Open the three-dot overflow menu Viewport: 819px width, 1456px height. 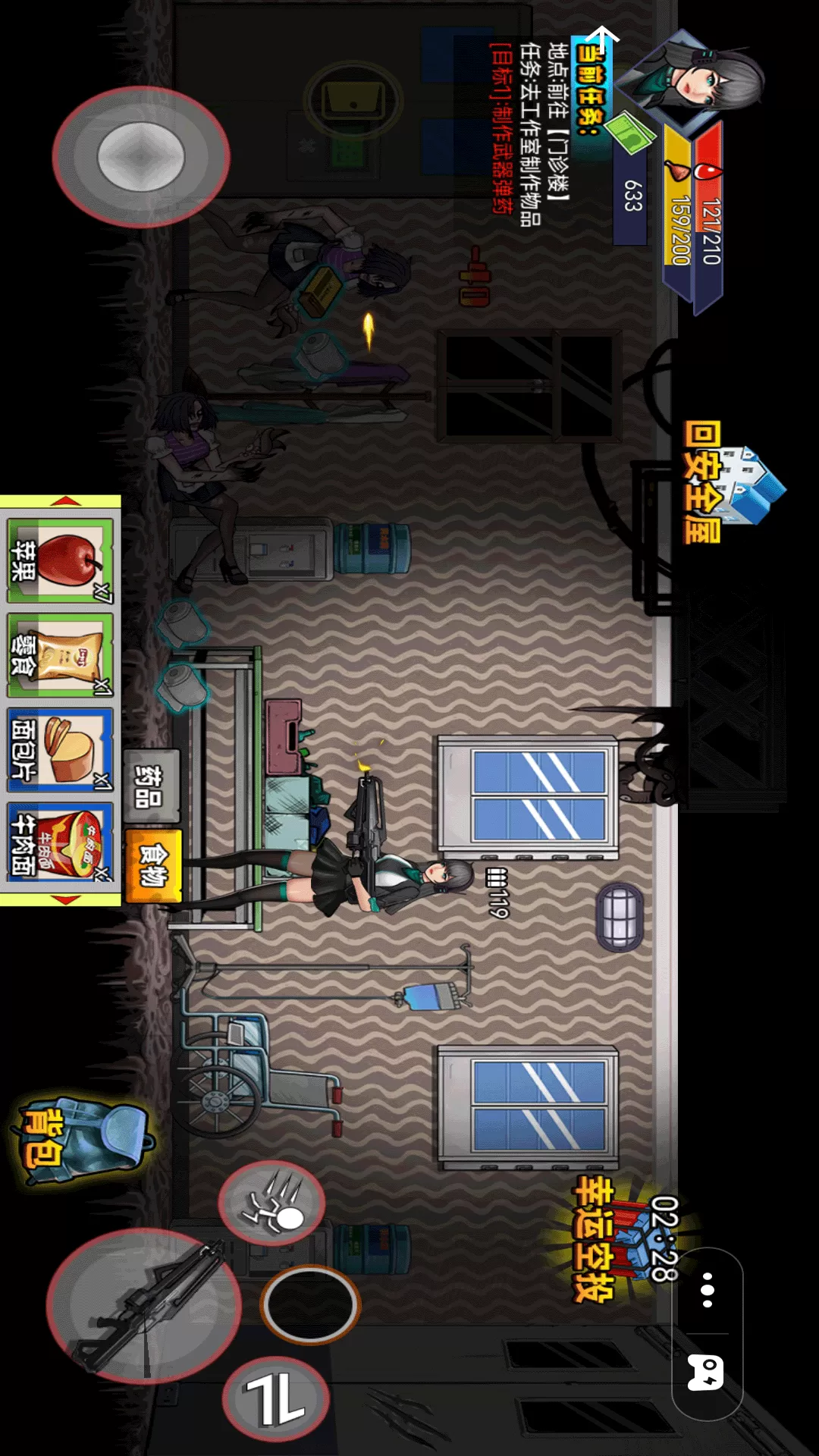[x=707, y=1290]
